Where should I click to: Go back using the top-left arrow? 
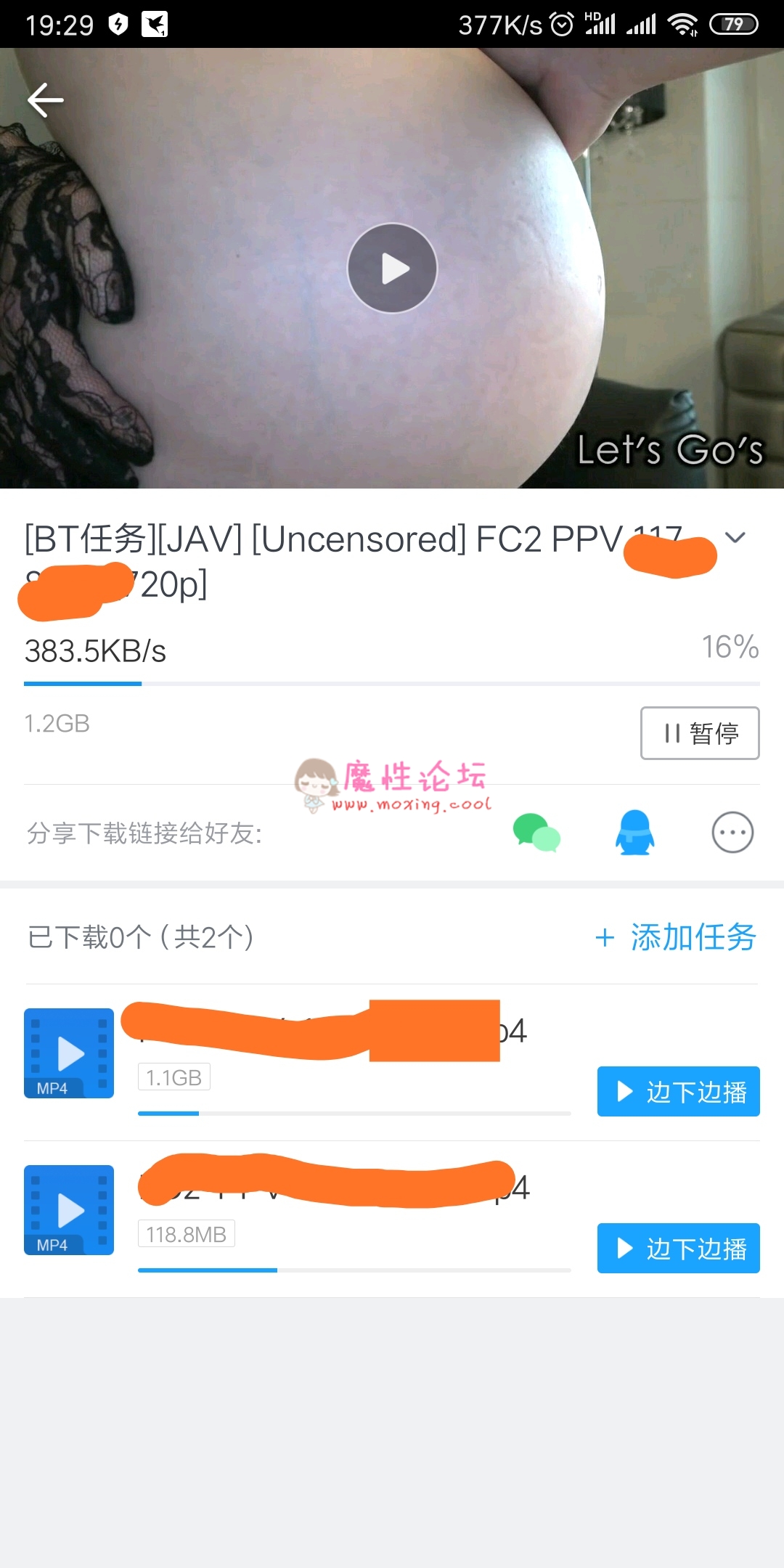pos(45,100)
